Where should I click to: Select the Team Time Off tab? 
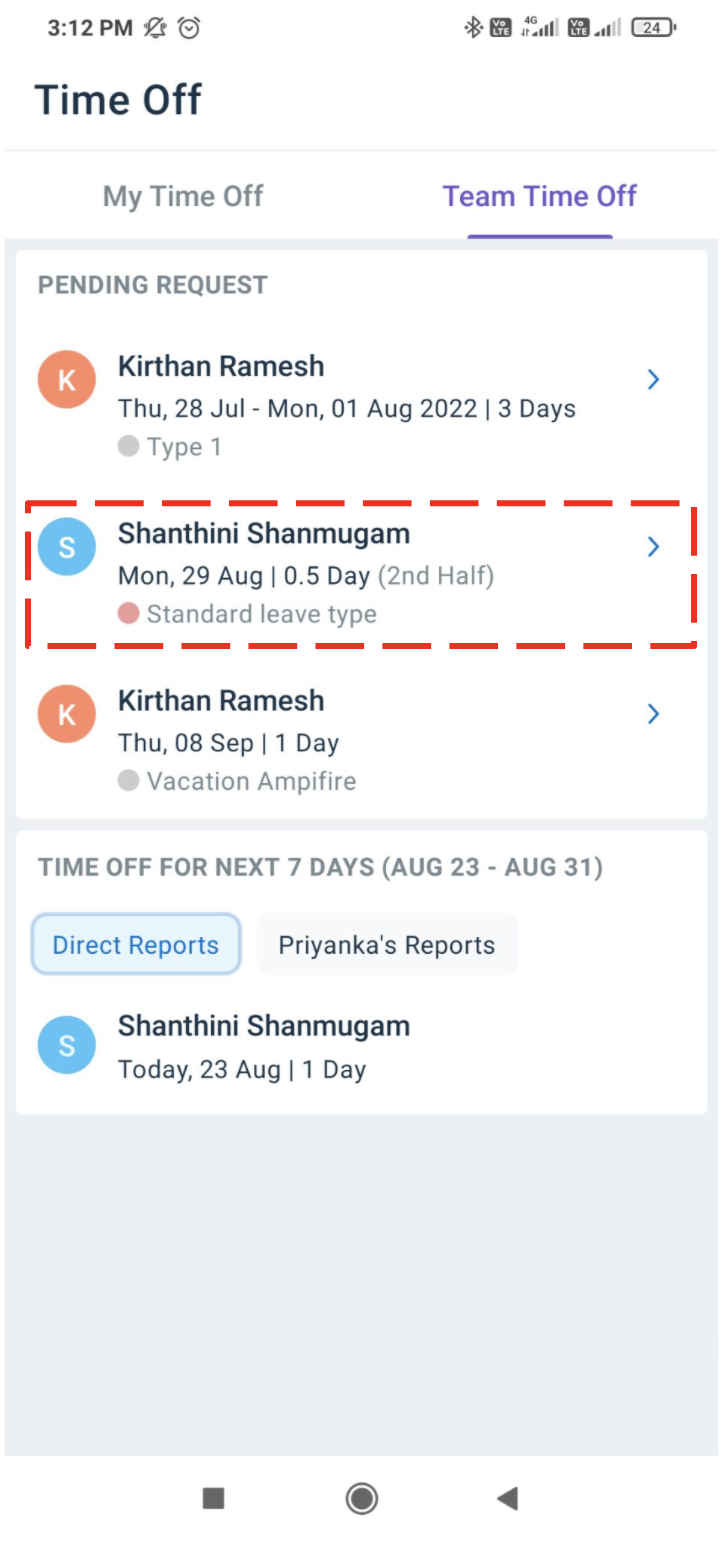coord(540,196)
